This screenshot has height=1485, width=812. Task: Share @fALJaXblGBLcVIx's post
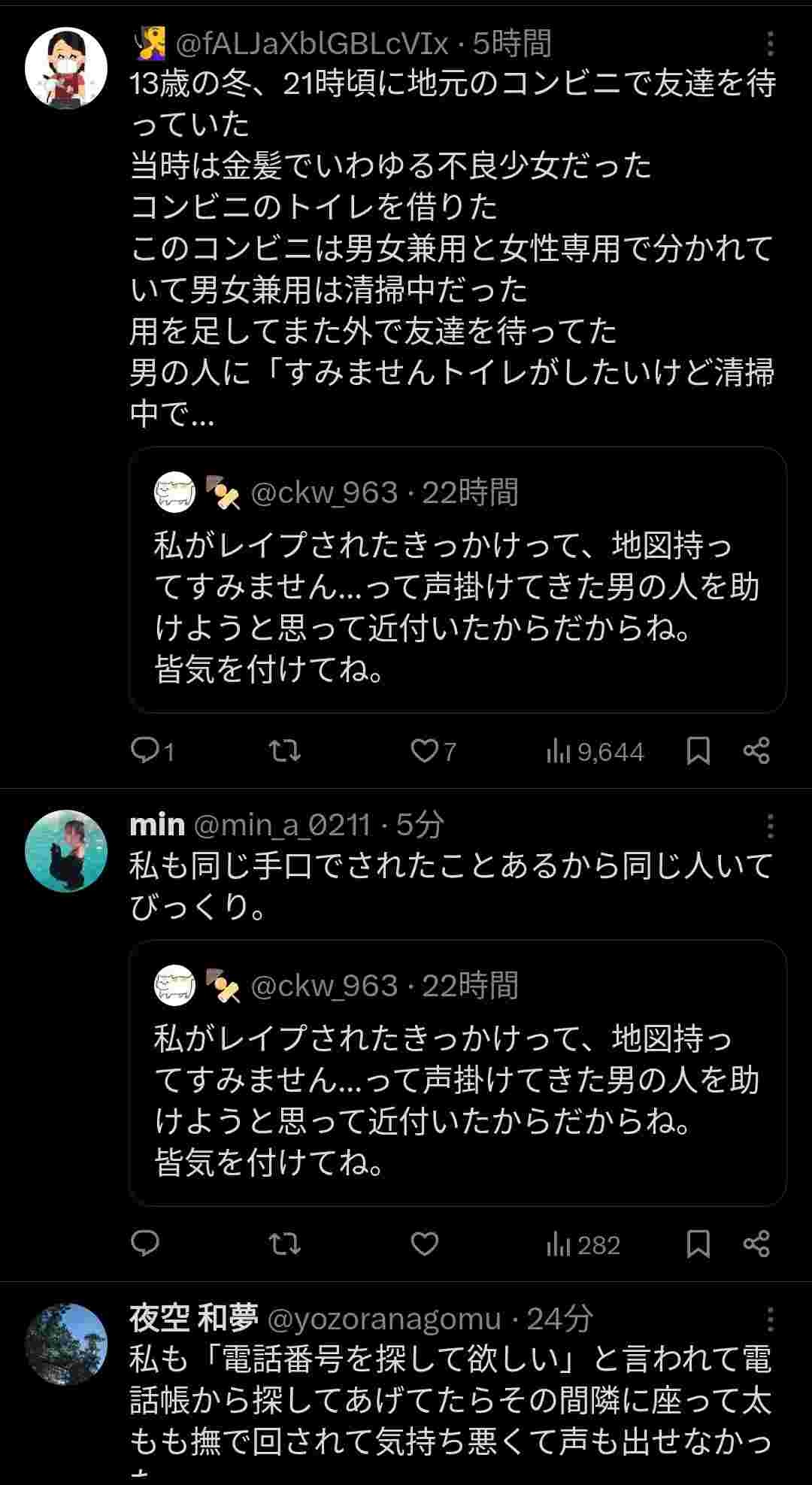point(756,750)
